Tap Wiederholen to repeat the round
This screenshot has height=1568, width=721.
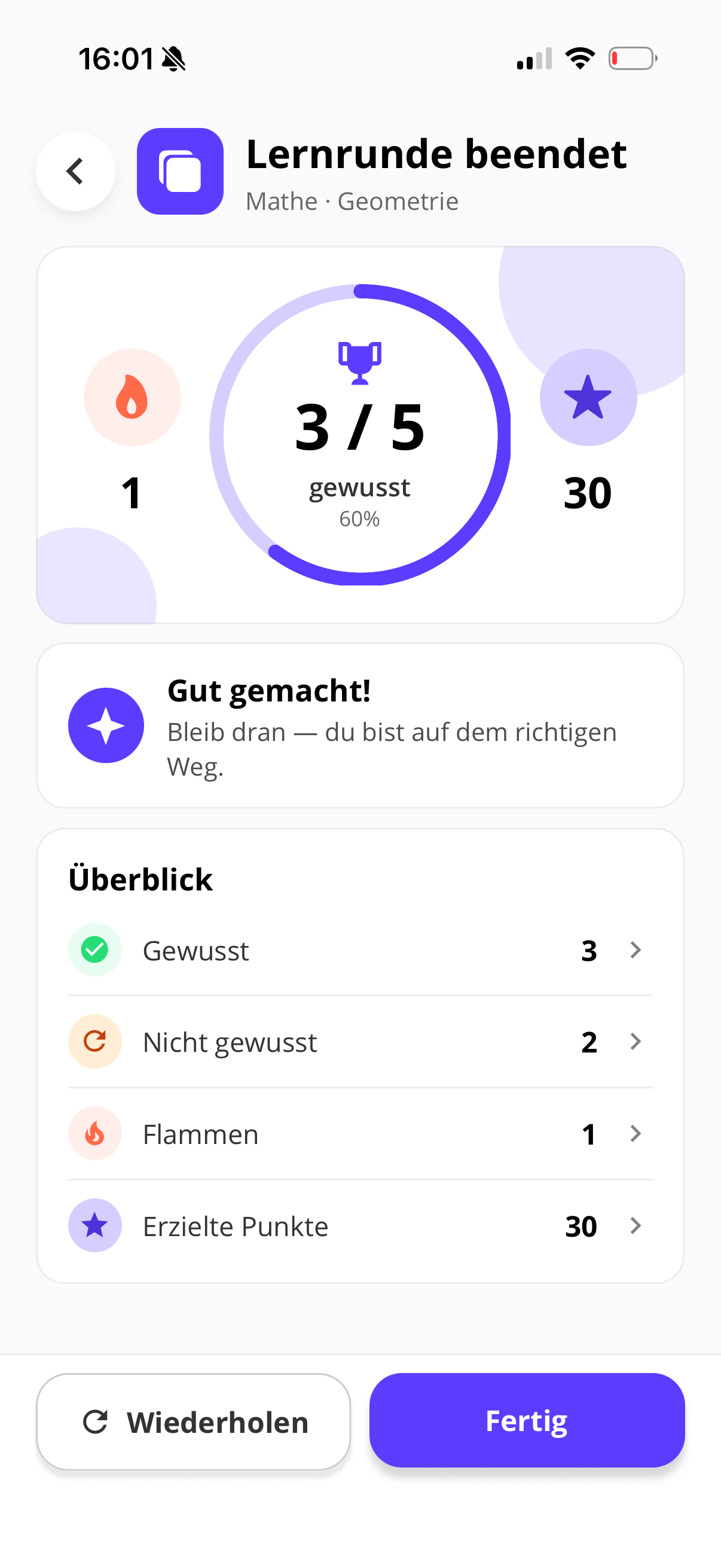click(194, 1421)
